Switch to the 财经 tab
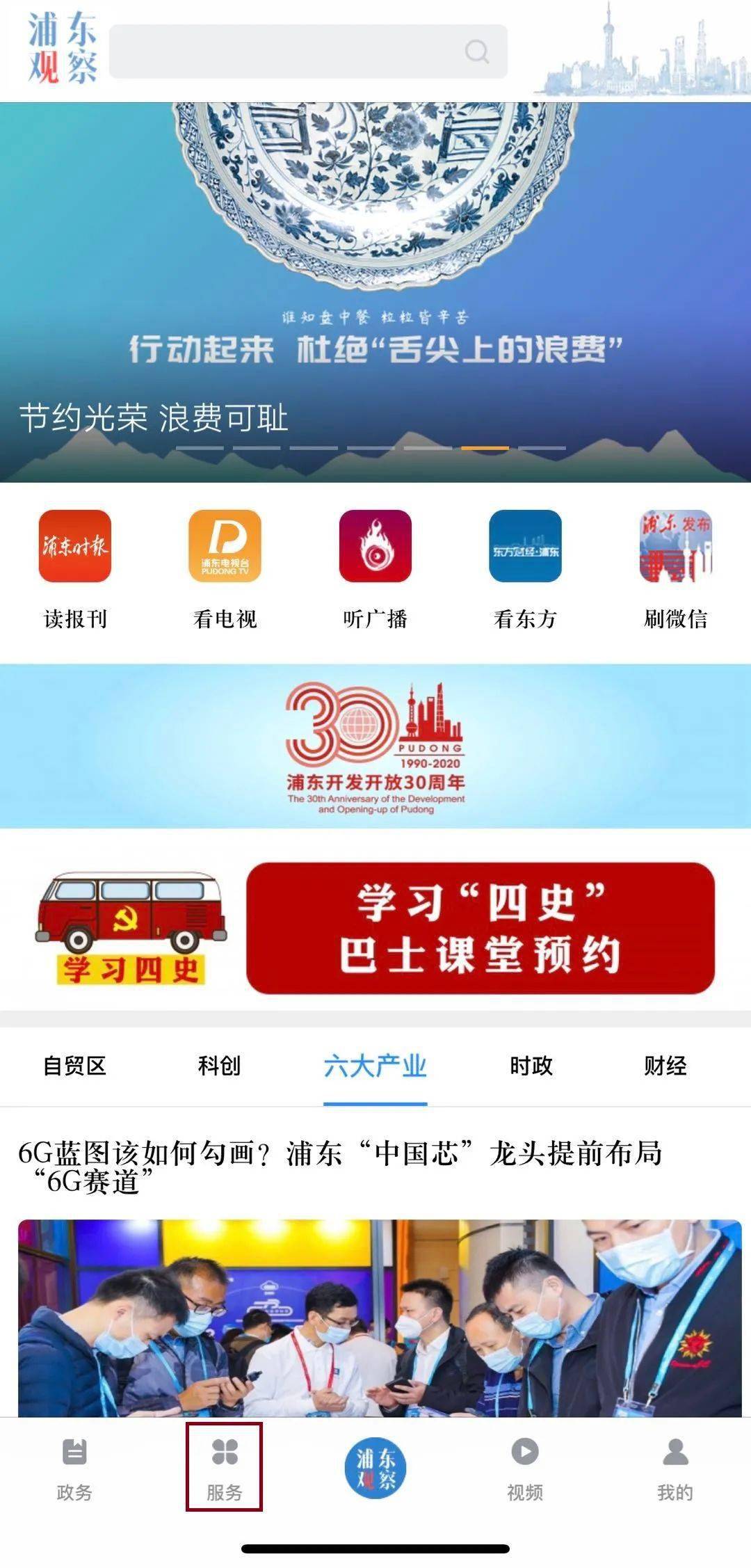Viewport: 751px width, 1568px height. [x=665, y=1066]
